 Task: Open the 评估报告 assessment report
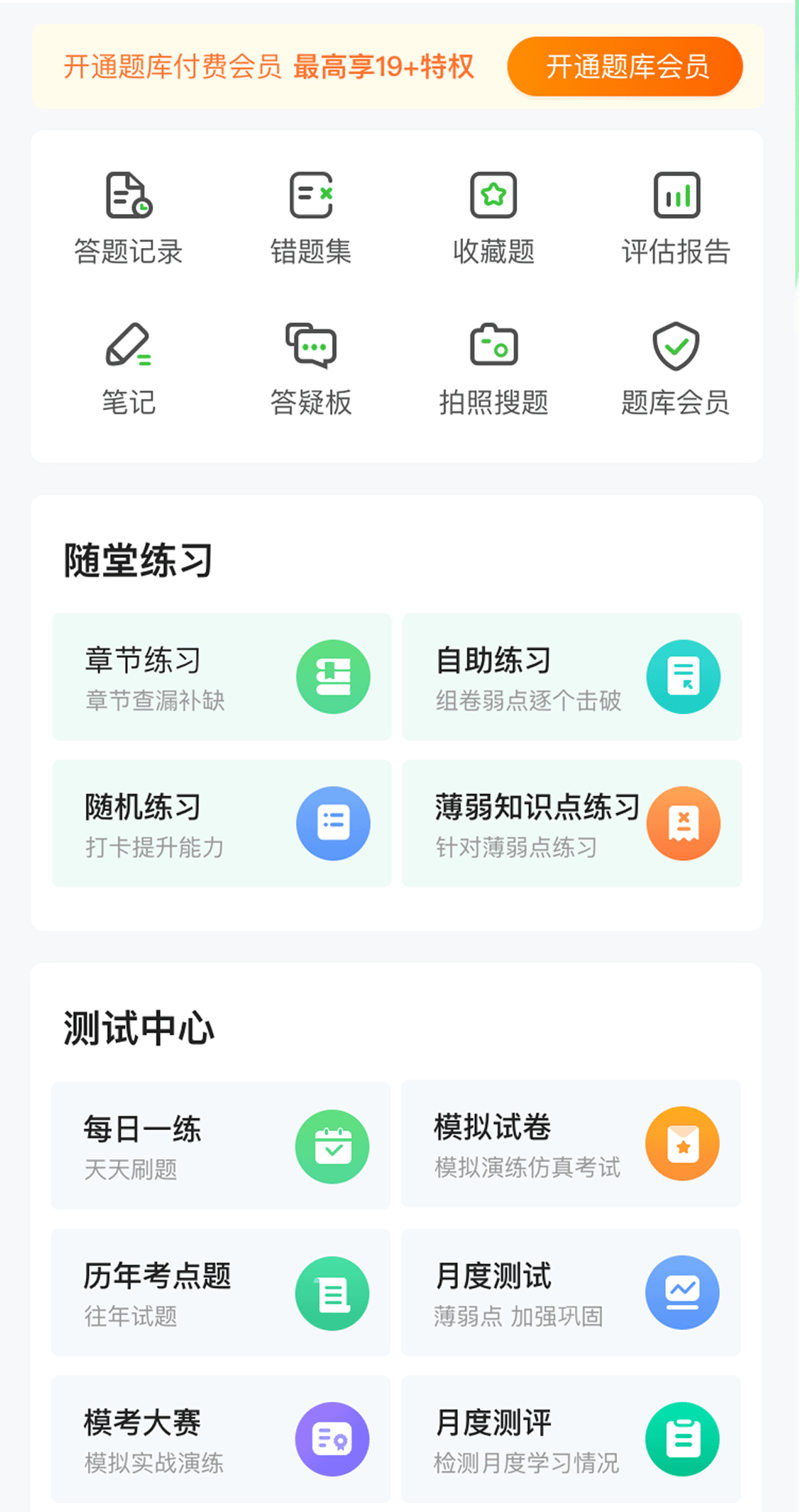[x=676, y=218]
